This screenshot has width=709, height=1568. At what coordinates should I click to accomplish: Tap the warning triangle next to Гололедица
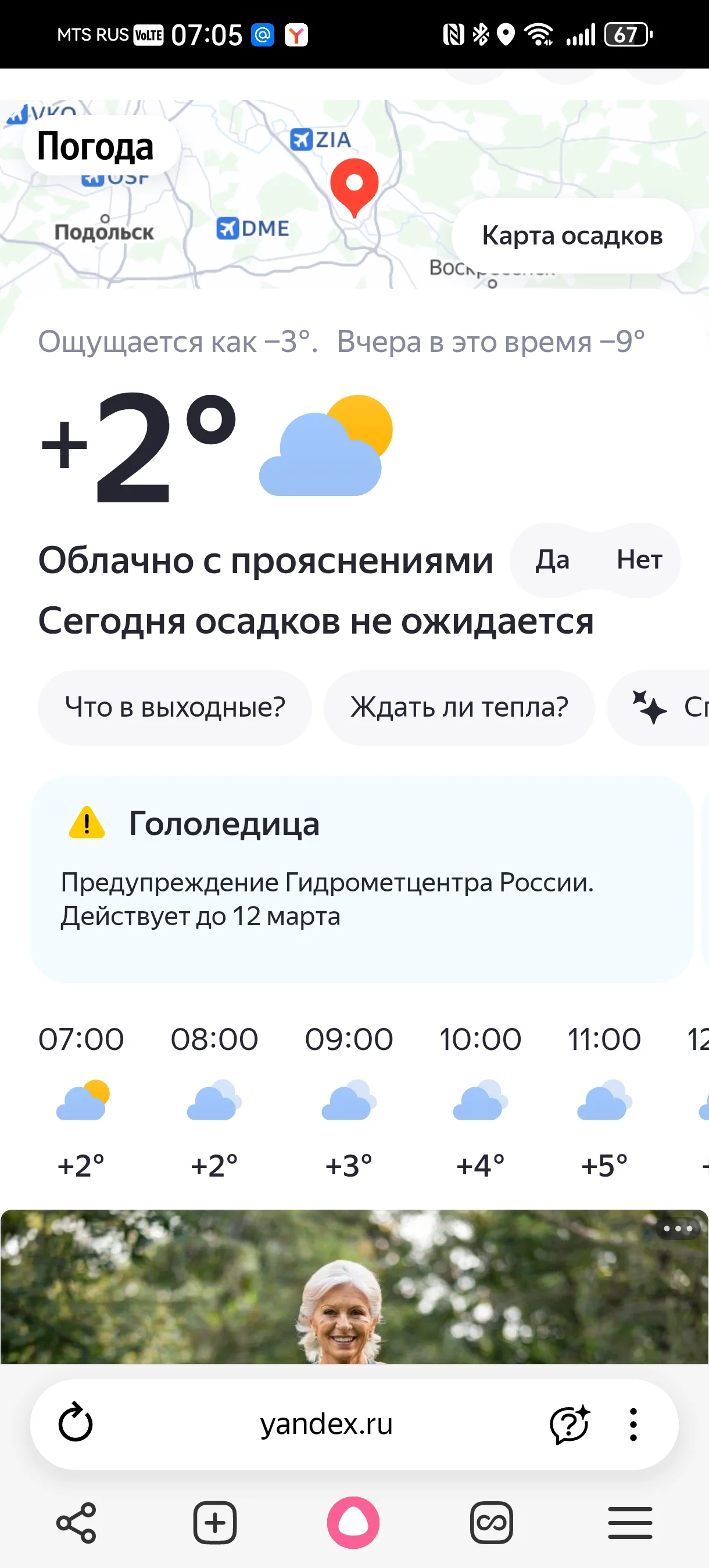[87, 825]
